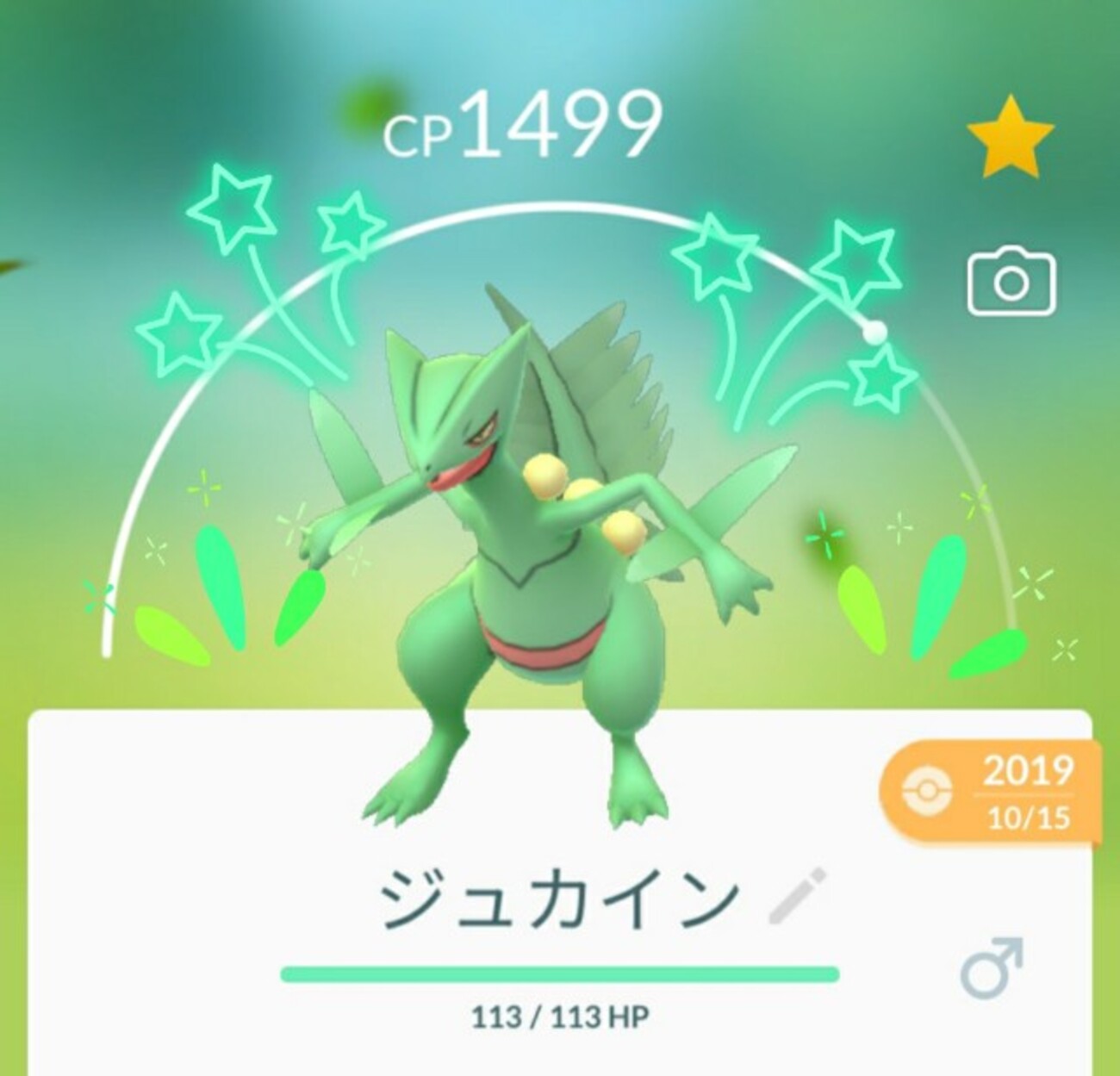The image size is (1120, 1076).
Task: Edit the nickname with the pencil icon
Action: point(798,897)
